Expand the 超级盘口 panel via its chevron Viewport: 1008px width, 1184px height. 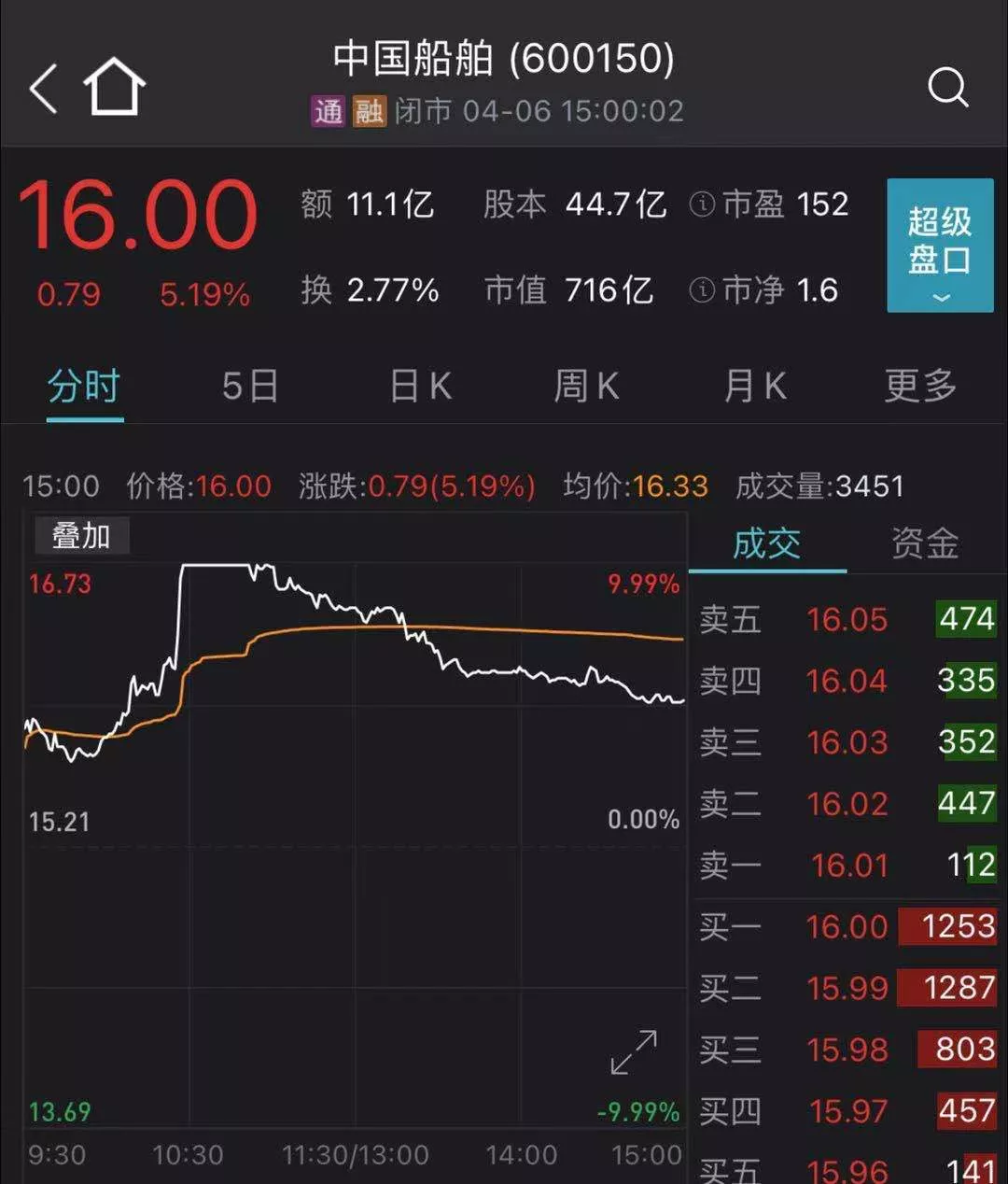pos(939,299)
